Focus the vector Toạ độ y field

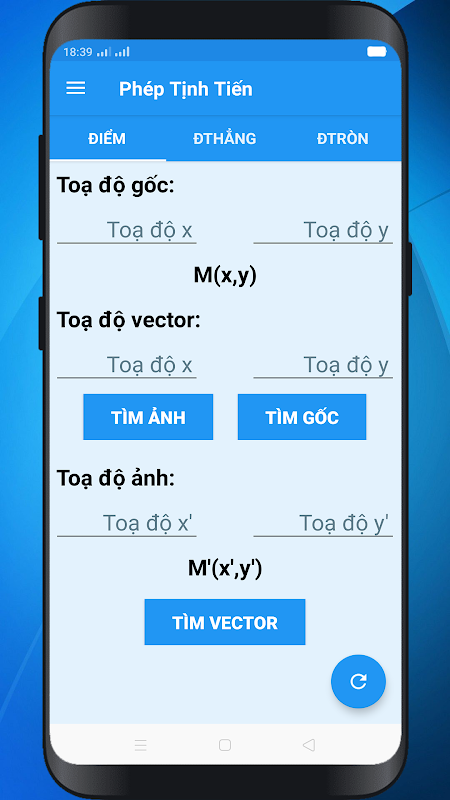pyautogui.click(x=323, y=365)
